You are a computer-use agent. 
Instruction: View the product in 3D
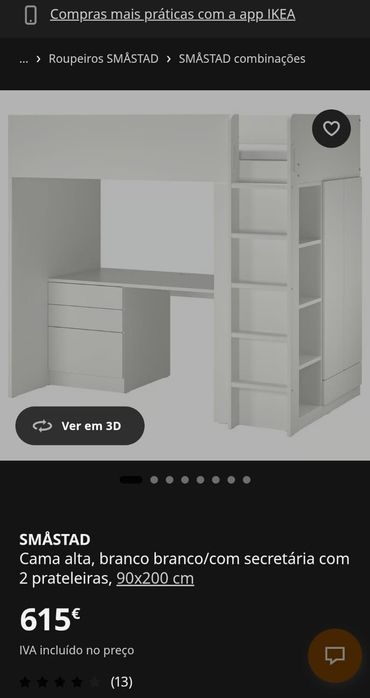coord(80,426)
